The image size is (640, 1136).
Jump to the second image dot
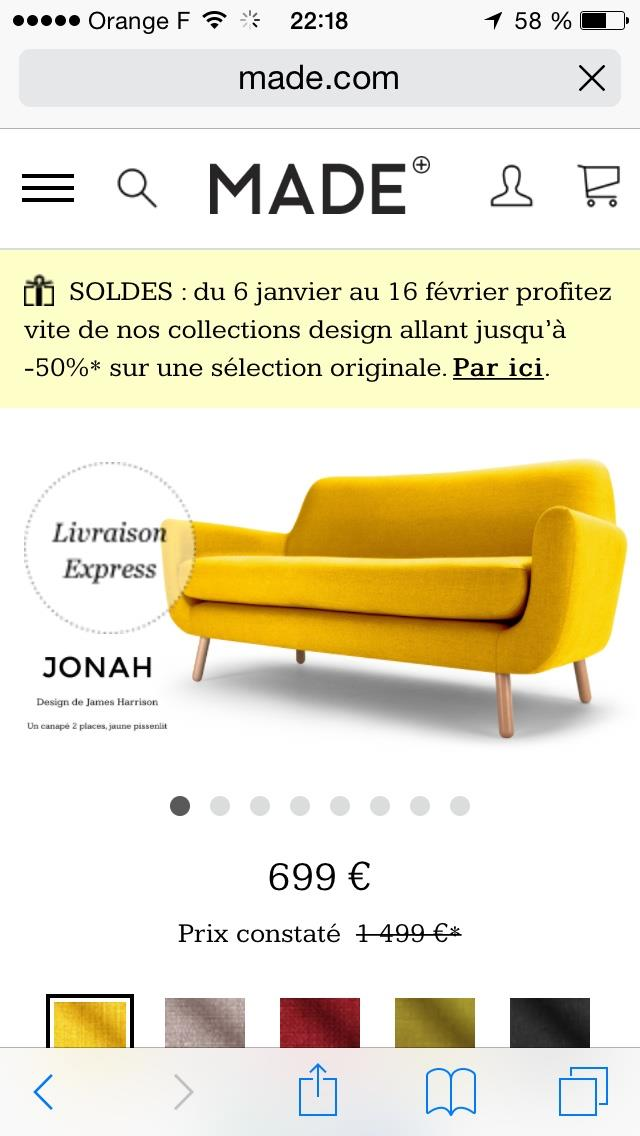tap(220, 806)
